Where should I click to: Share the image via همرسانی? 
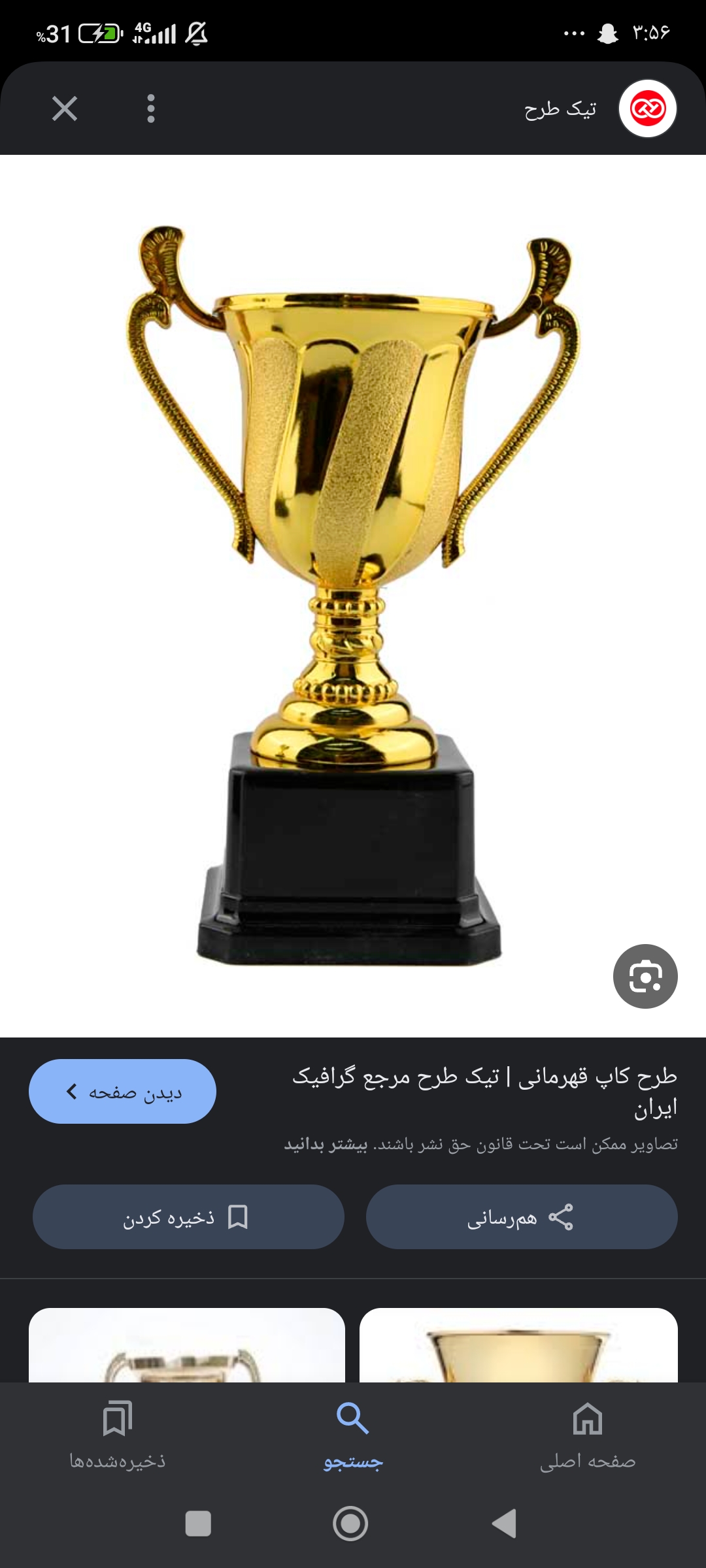pyautogui.click(x=521, y=1217)
